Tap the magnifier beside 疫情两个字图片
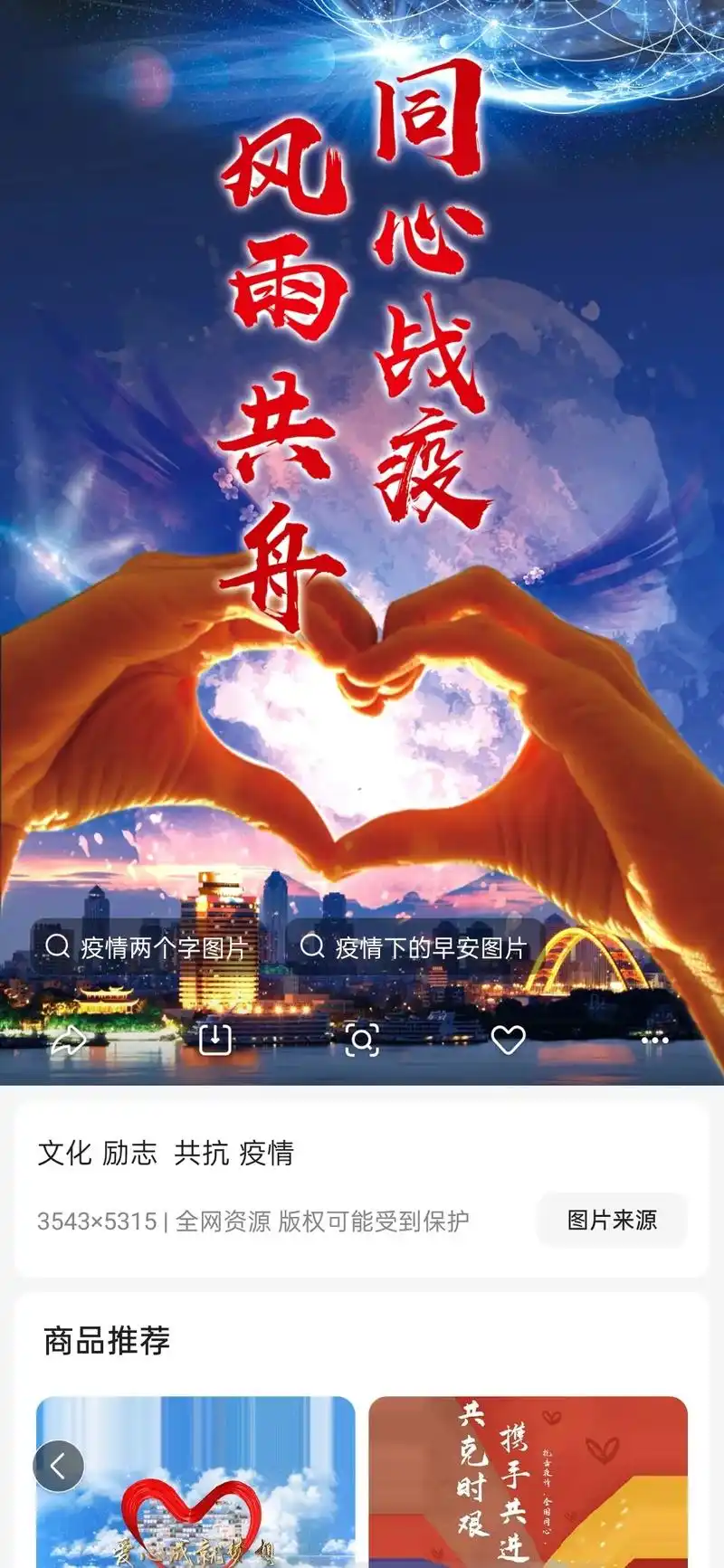The image size is (724, 1568). (56, 946)
